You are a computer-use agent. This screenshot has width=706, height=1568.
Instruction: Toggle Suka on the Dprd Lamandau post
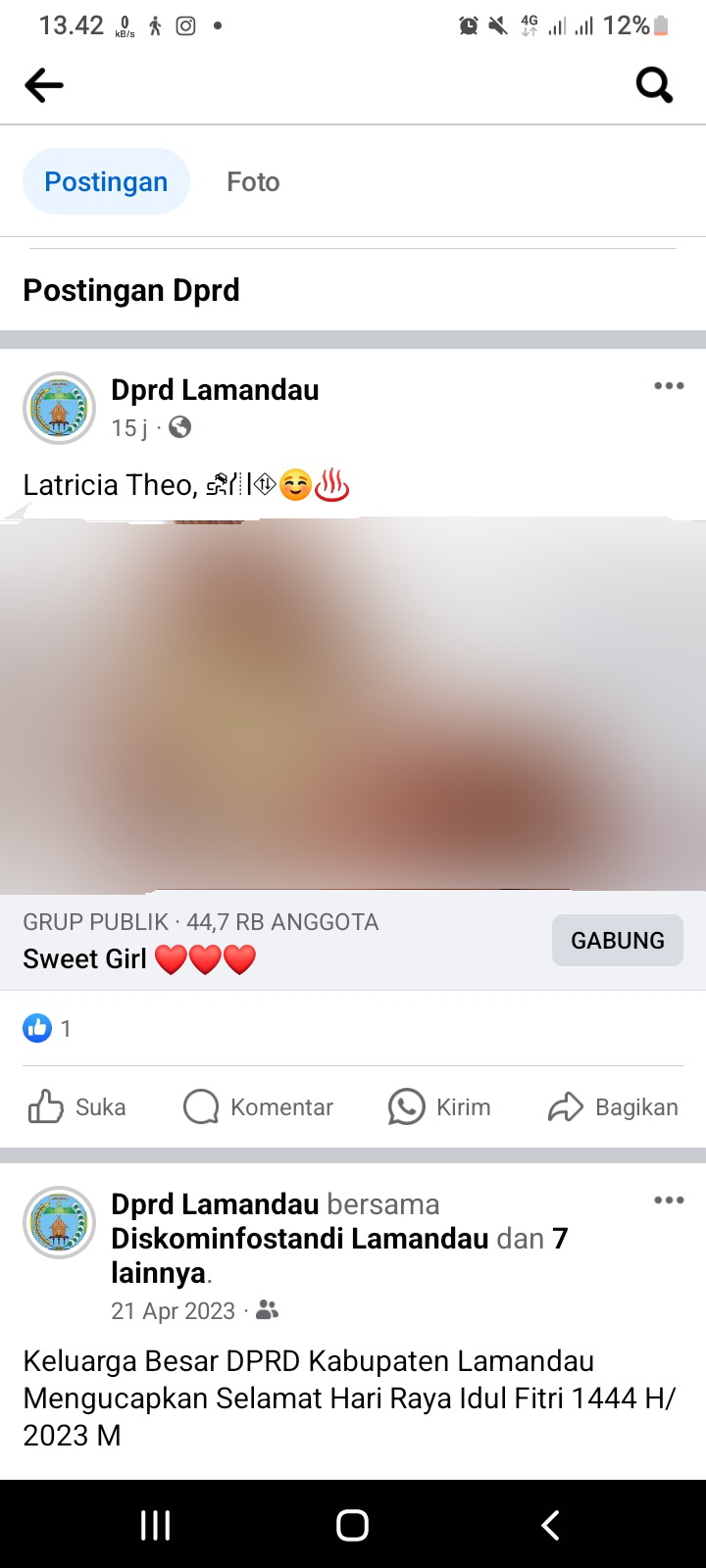coord(76,1106)
